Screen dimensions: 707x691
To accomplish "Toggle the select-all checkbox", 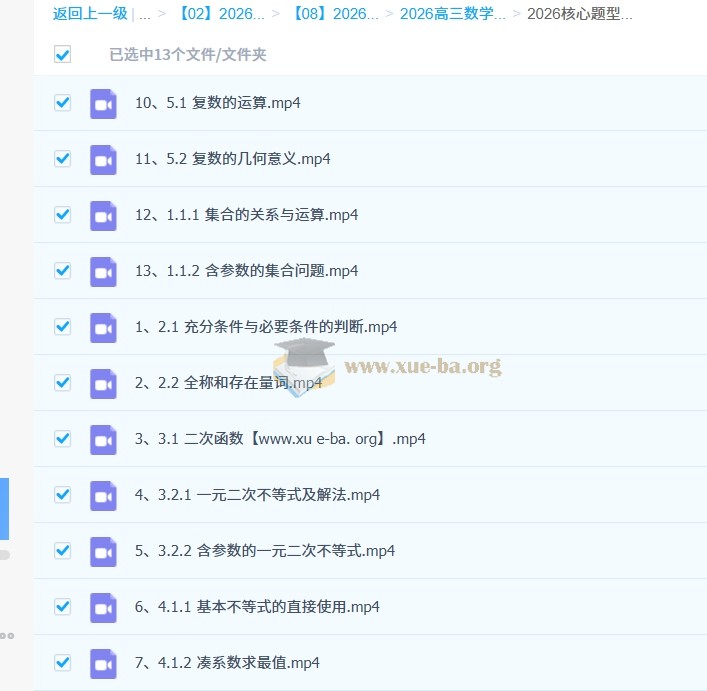I will click(x=63, y=54).
